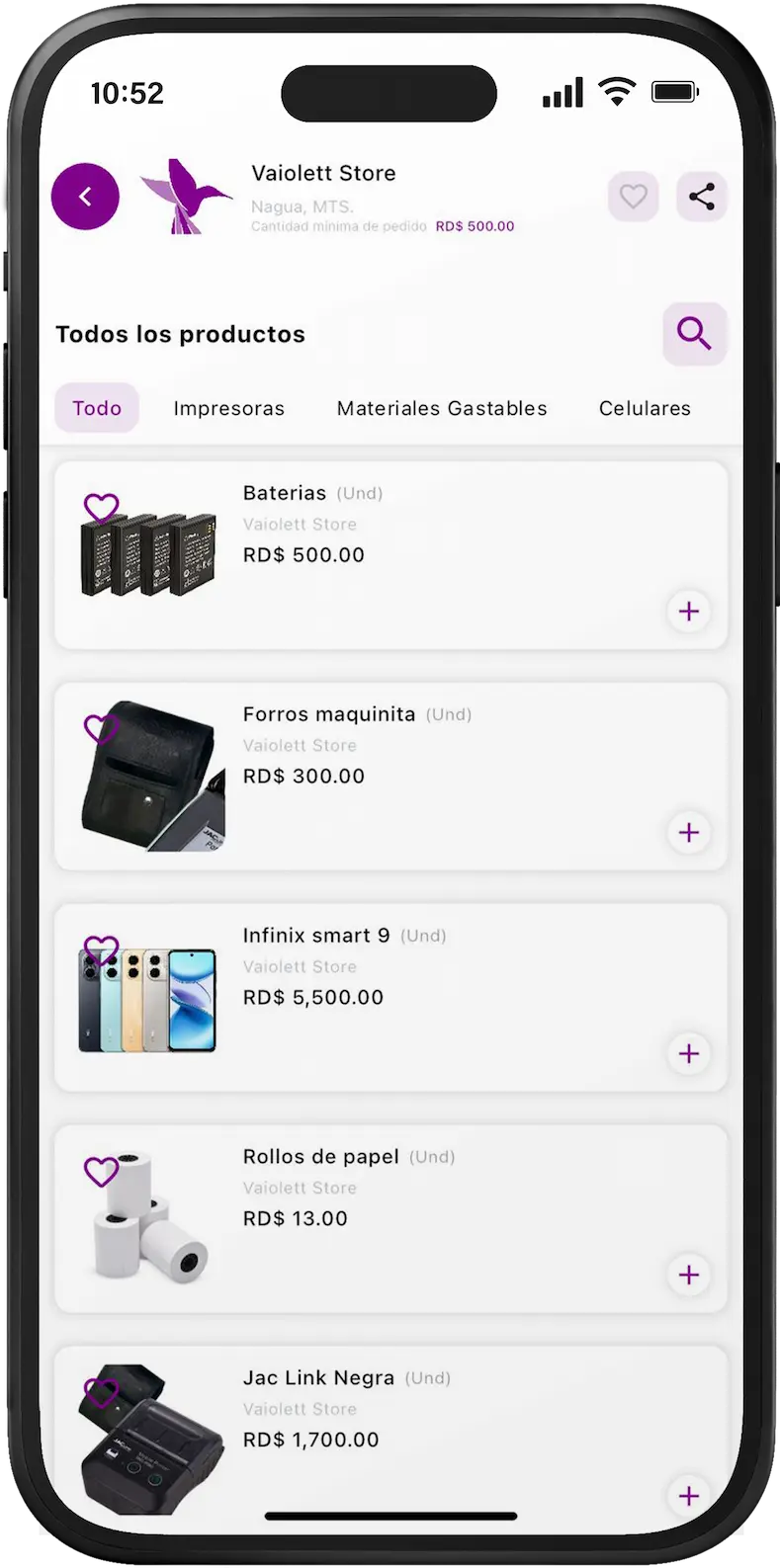Like the Forros maquinita product

[x=101, y=729]
